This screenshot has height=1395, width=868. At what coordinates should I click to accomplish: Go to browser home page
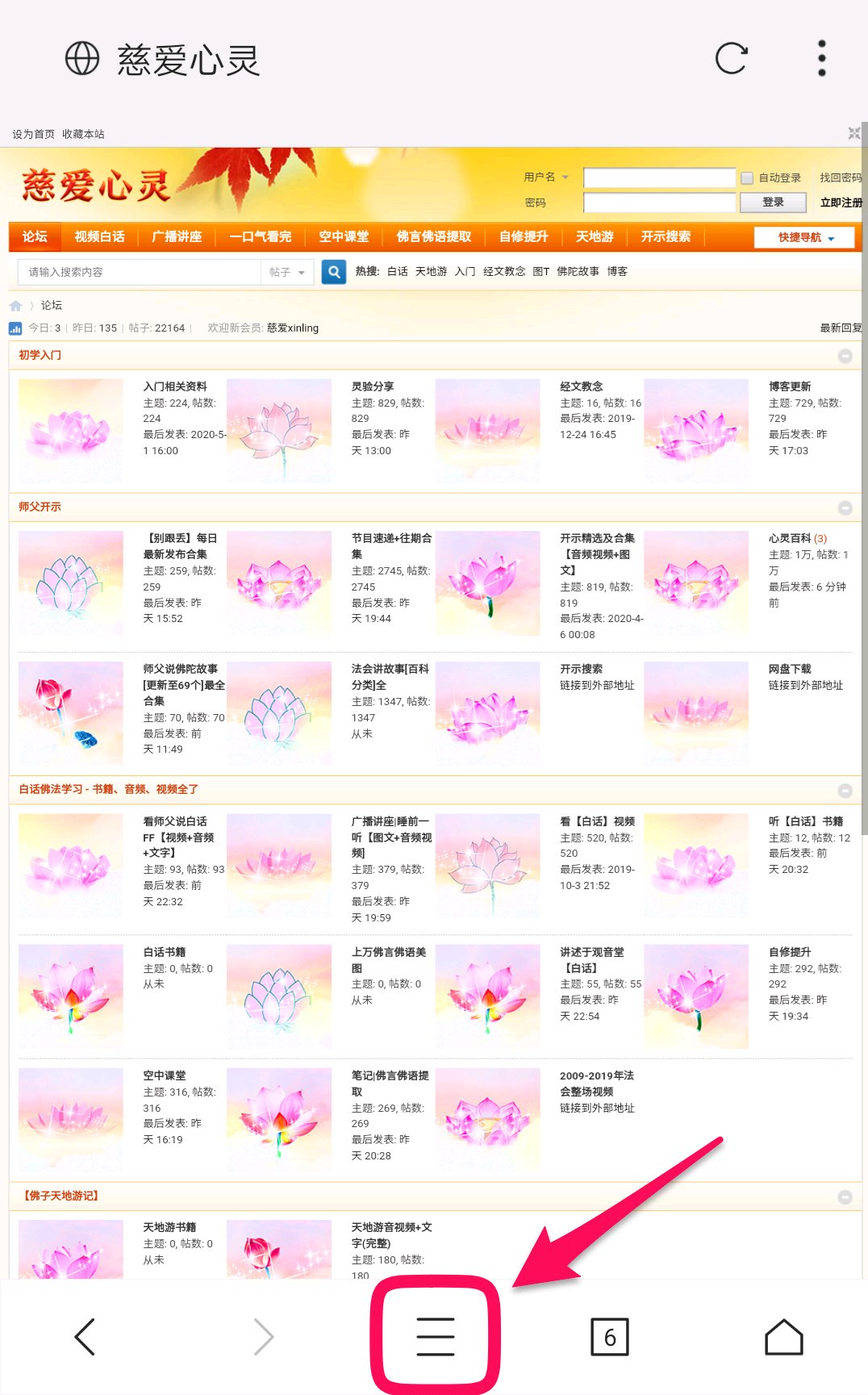(783, 1337)
